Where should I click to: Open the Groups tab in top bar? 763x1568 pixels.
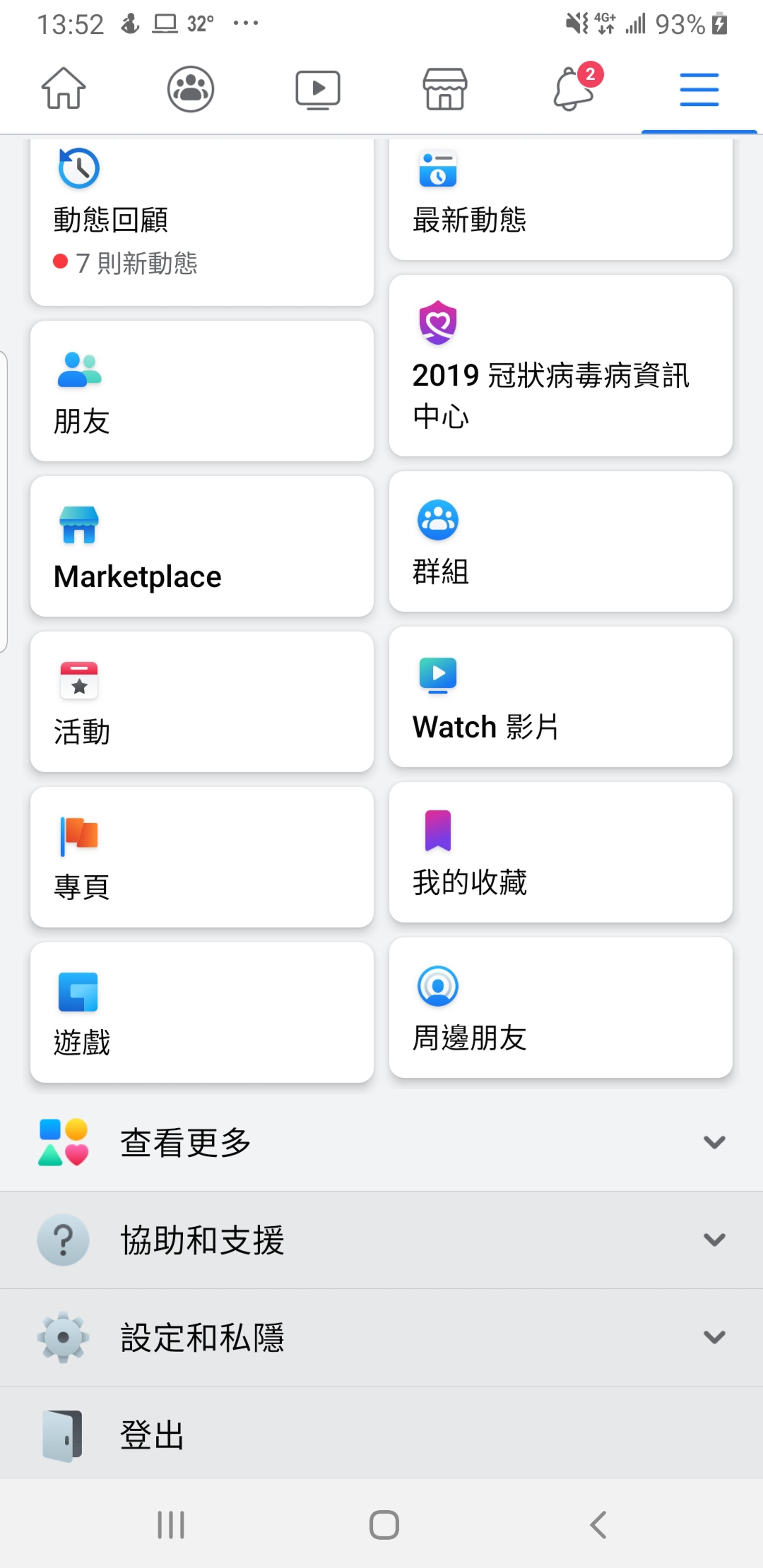[191, 89]
